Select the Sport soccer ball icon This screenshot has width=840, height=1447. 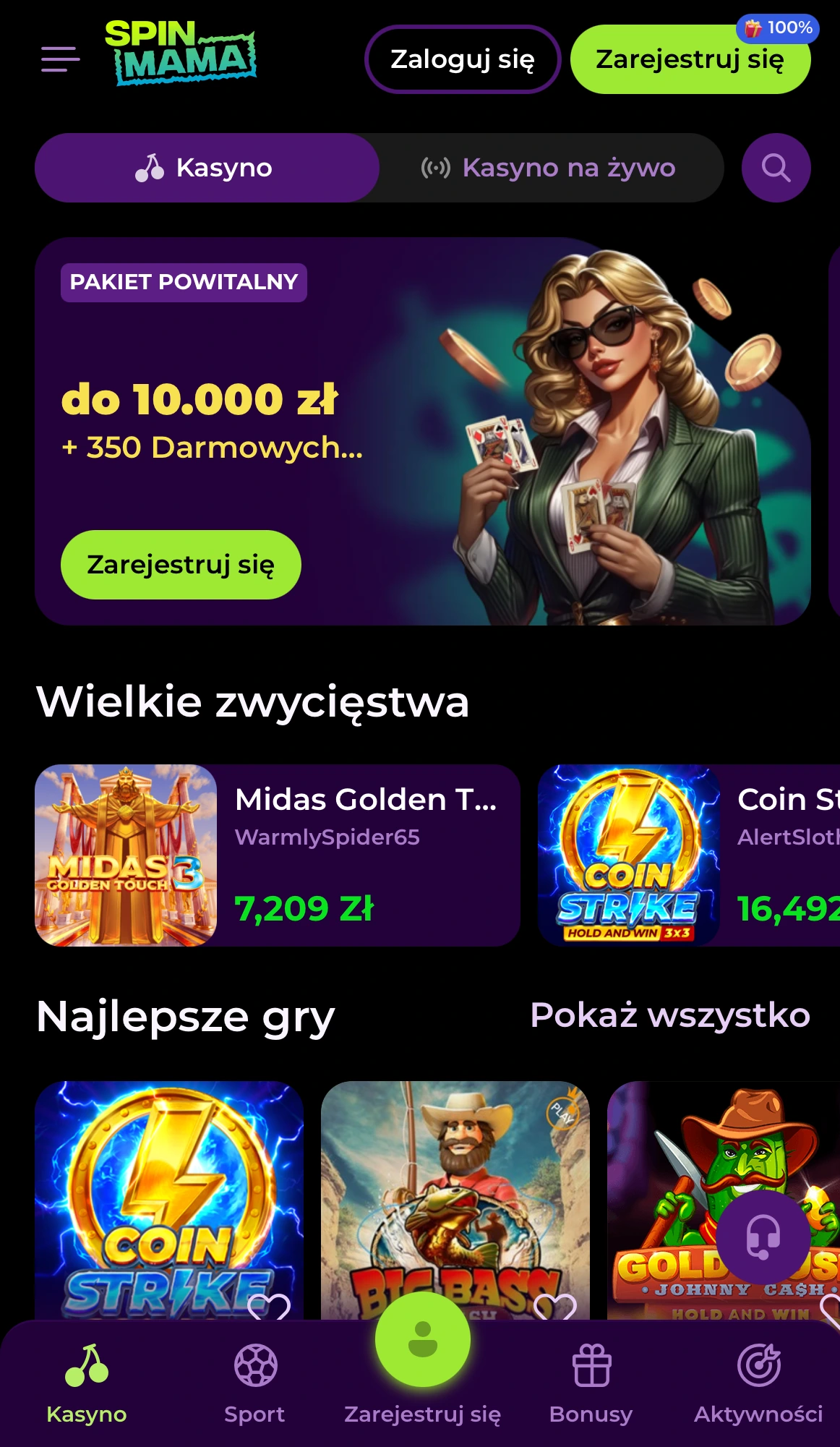254,1365
